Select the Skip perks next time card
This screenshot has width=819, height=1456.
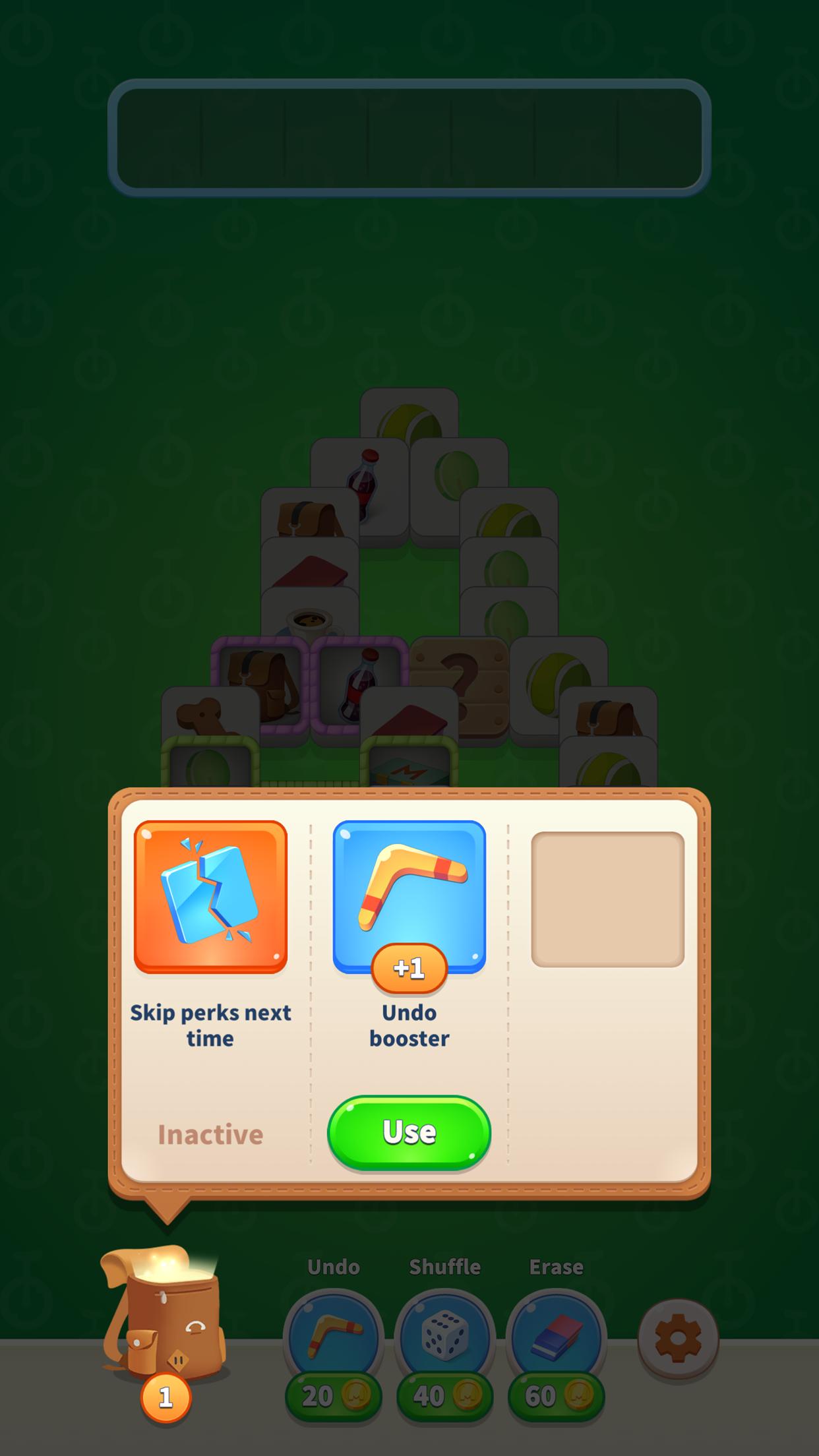tap(210, 897)
